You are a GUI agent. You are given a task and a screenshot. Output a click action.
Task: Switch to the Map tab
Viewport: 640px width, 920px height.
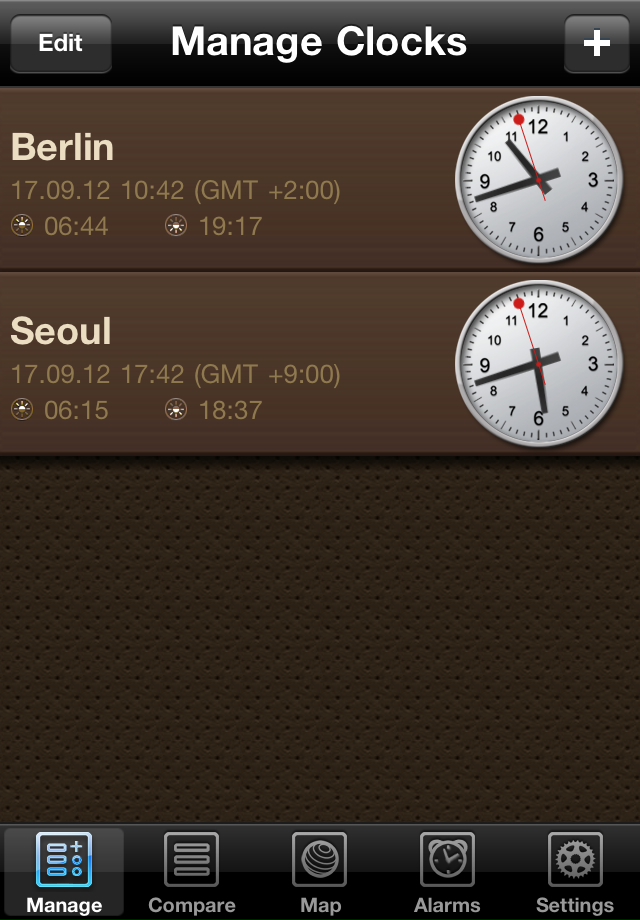tap(320, 872)
